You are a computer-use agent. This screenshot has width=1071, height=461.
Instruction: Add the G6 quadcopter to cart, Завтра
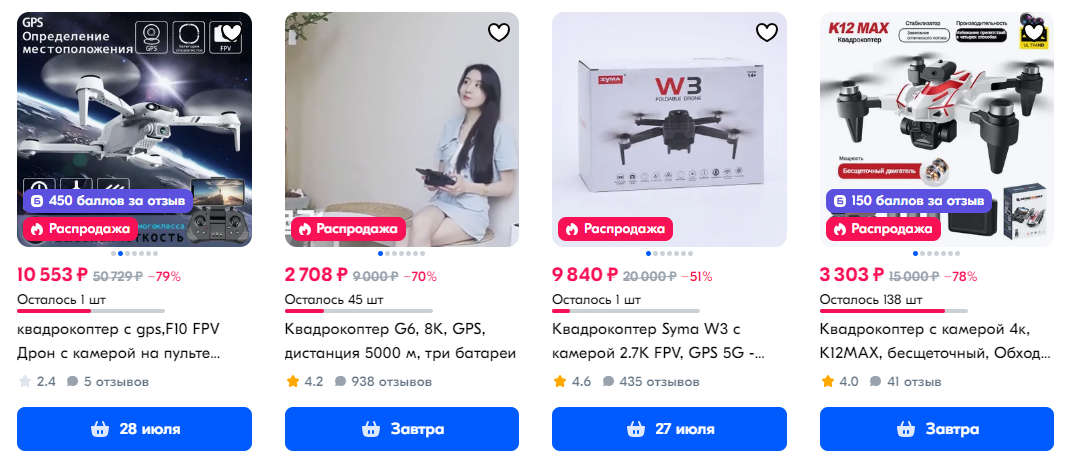401,429
